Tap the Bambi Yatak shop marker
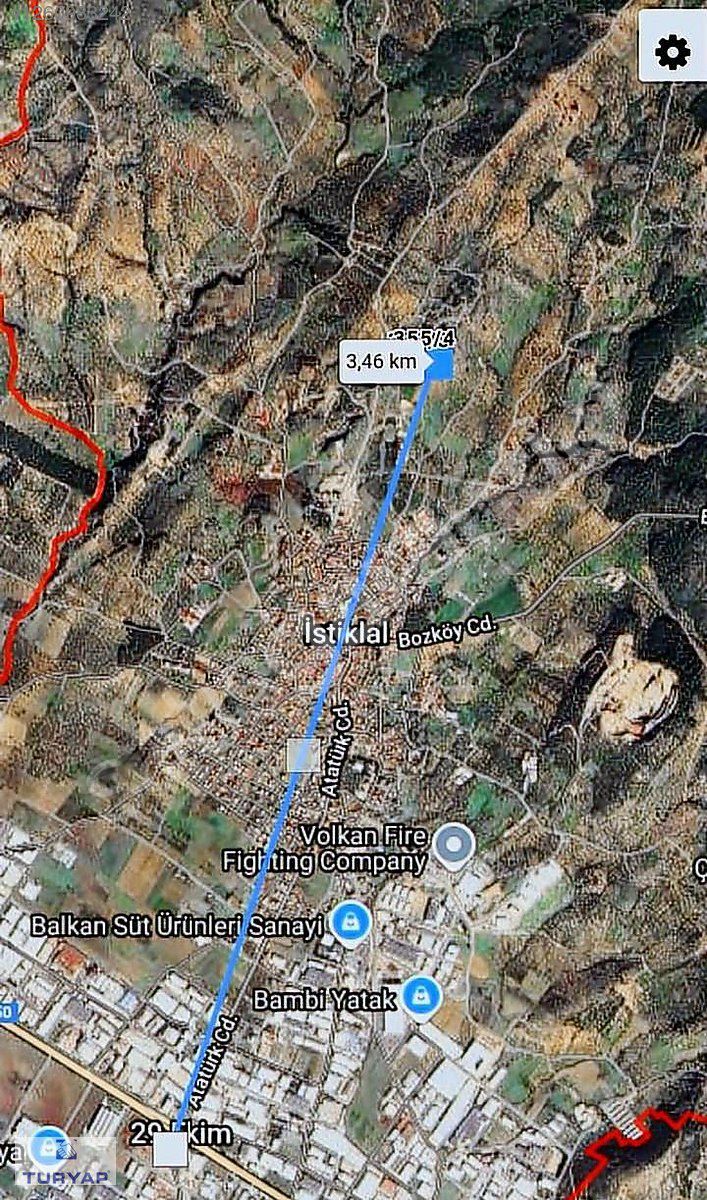 coord(422,996)
